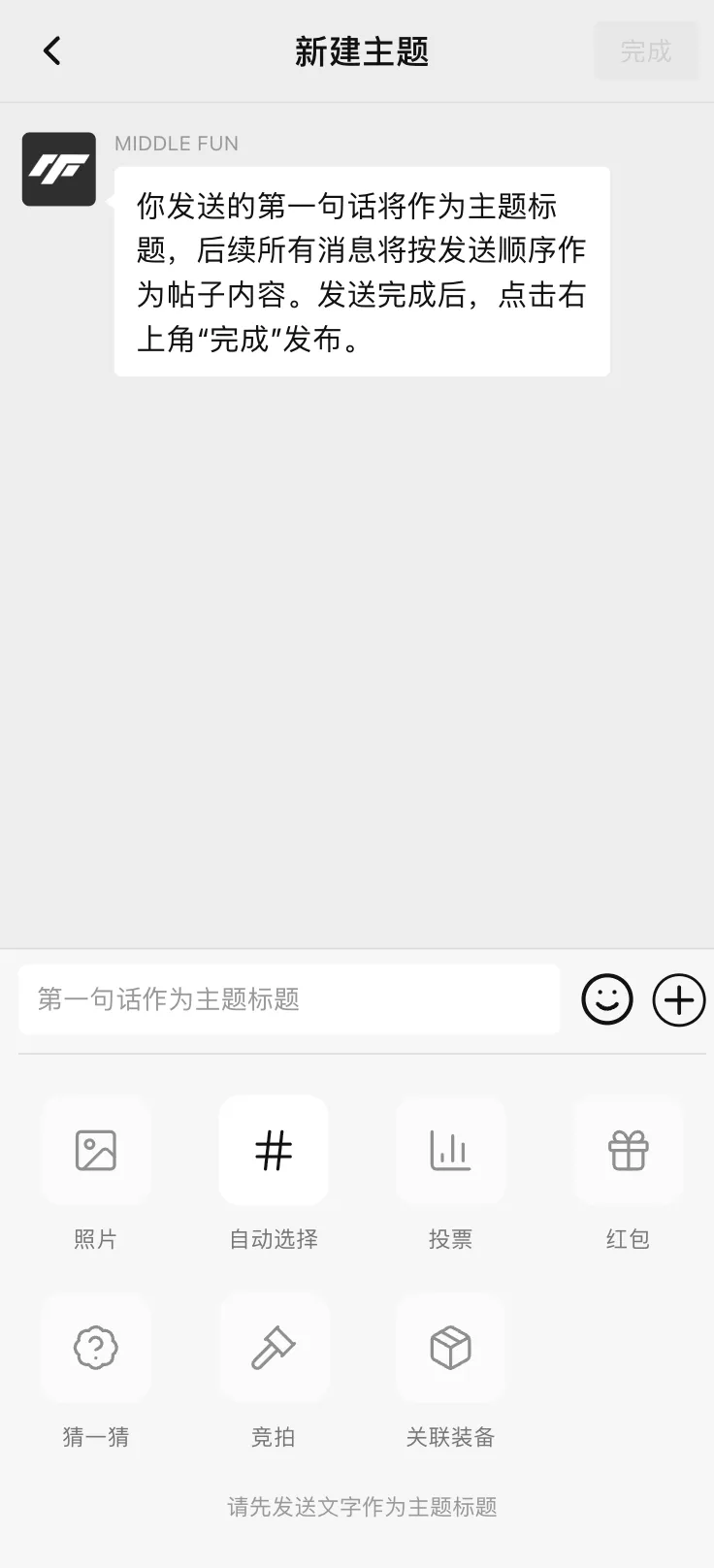Focus the 第一句话作为主题标题 input field
The height and width of the screenshot is (1568, 714).
(x=289, y=999)
